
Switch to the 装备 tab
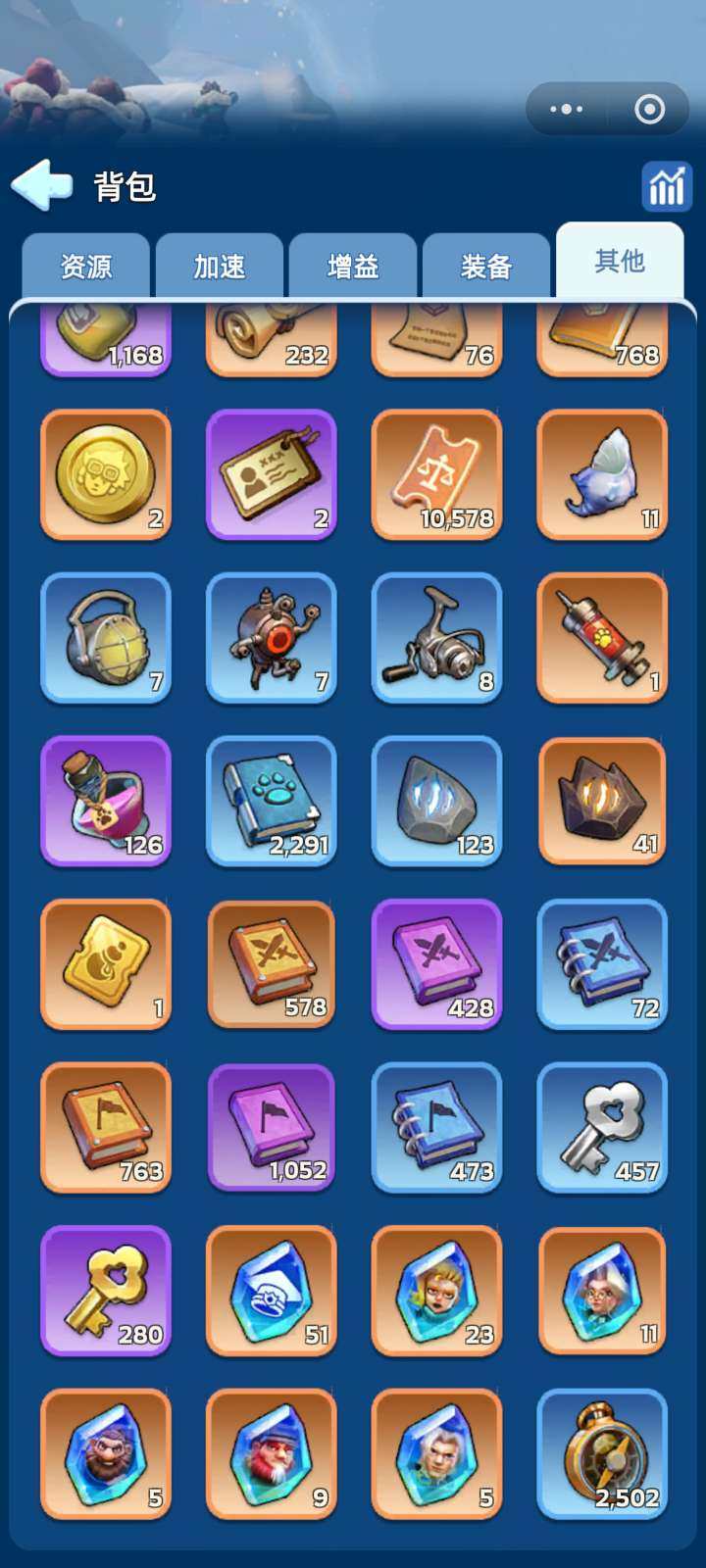[x=486, y=266]
